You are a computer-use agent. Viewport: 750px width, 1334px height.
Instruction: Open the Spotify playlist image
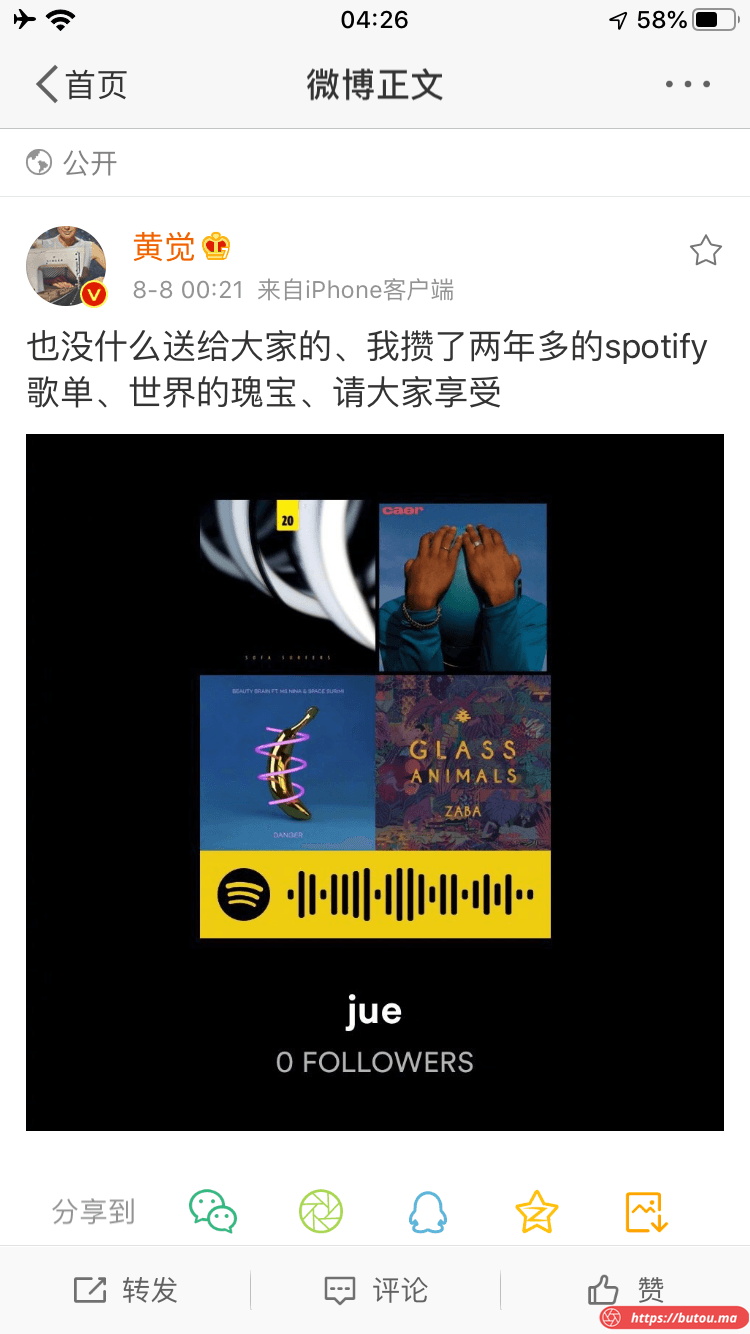[375, 782]
